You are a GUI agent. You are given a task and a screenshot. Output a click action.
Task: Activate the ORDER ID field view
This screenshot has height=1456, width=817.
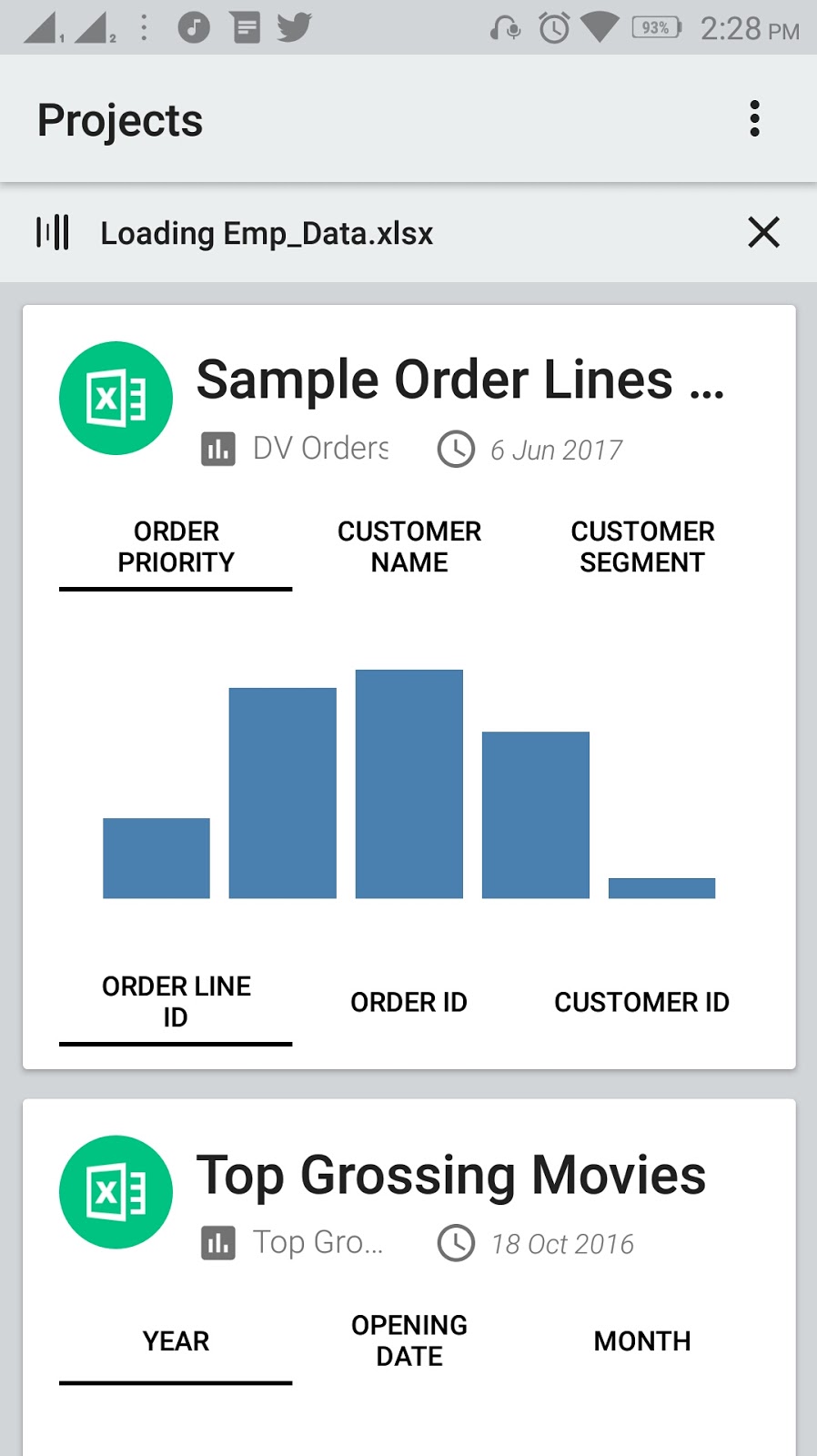[408, 1001]
